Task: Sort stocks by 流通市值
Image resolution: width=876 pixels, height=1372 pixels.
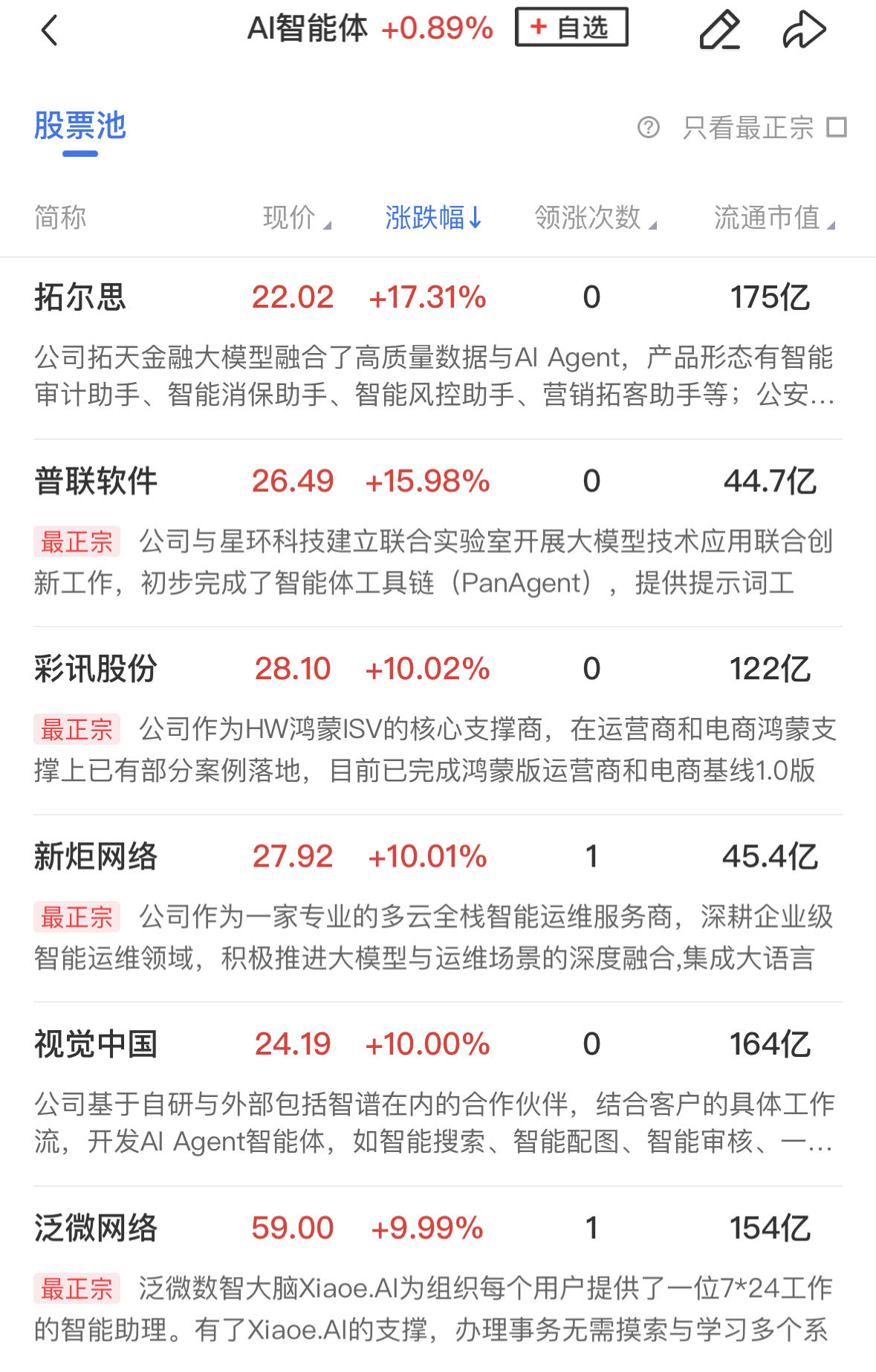Action: [773, 218]
